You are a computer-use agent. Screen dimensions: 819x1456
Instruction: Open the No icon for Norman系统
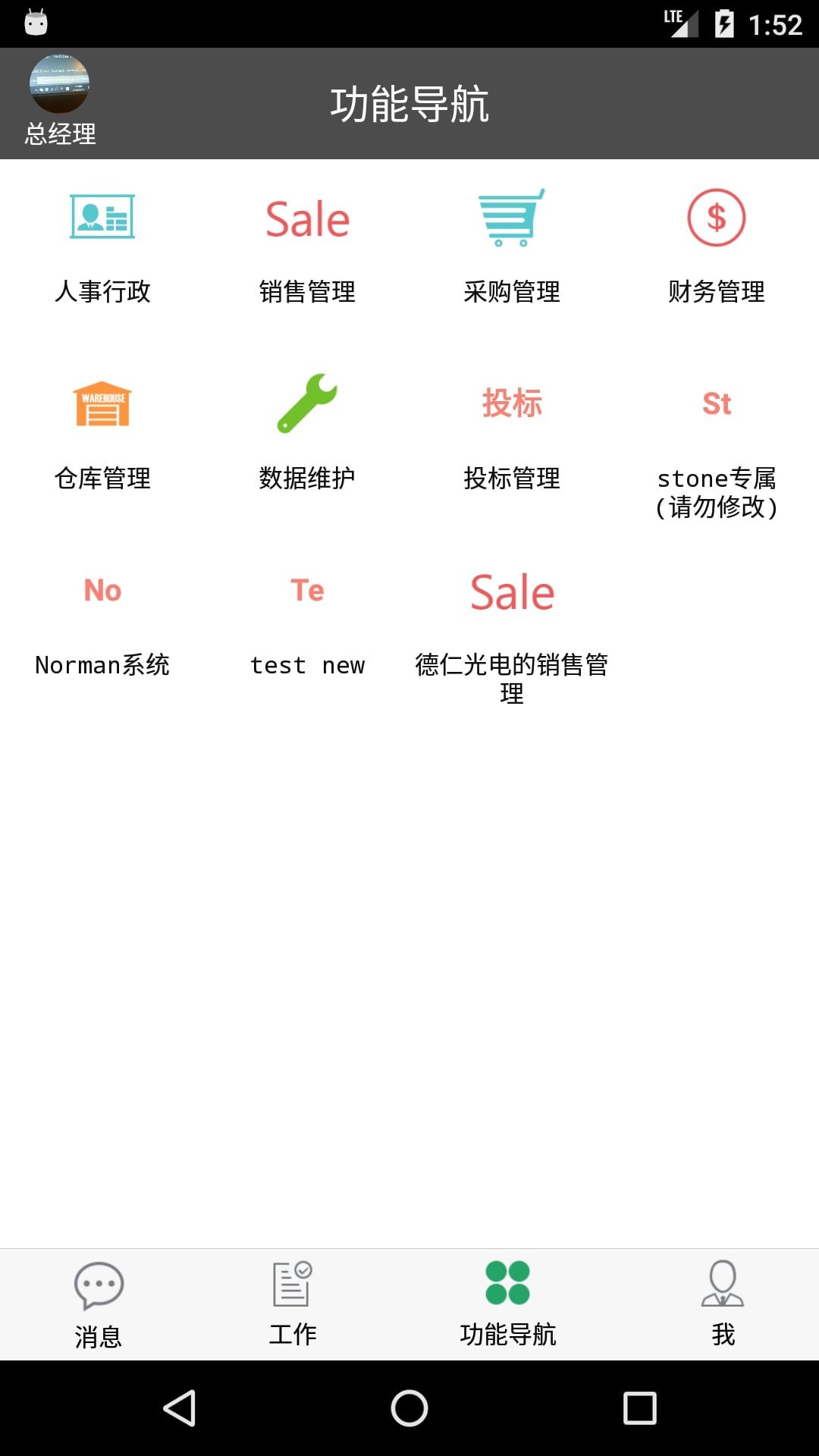click(102, 590)
